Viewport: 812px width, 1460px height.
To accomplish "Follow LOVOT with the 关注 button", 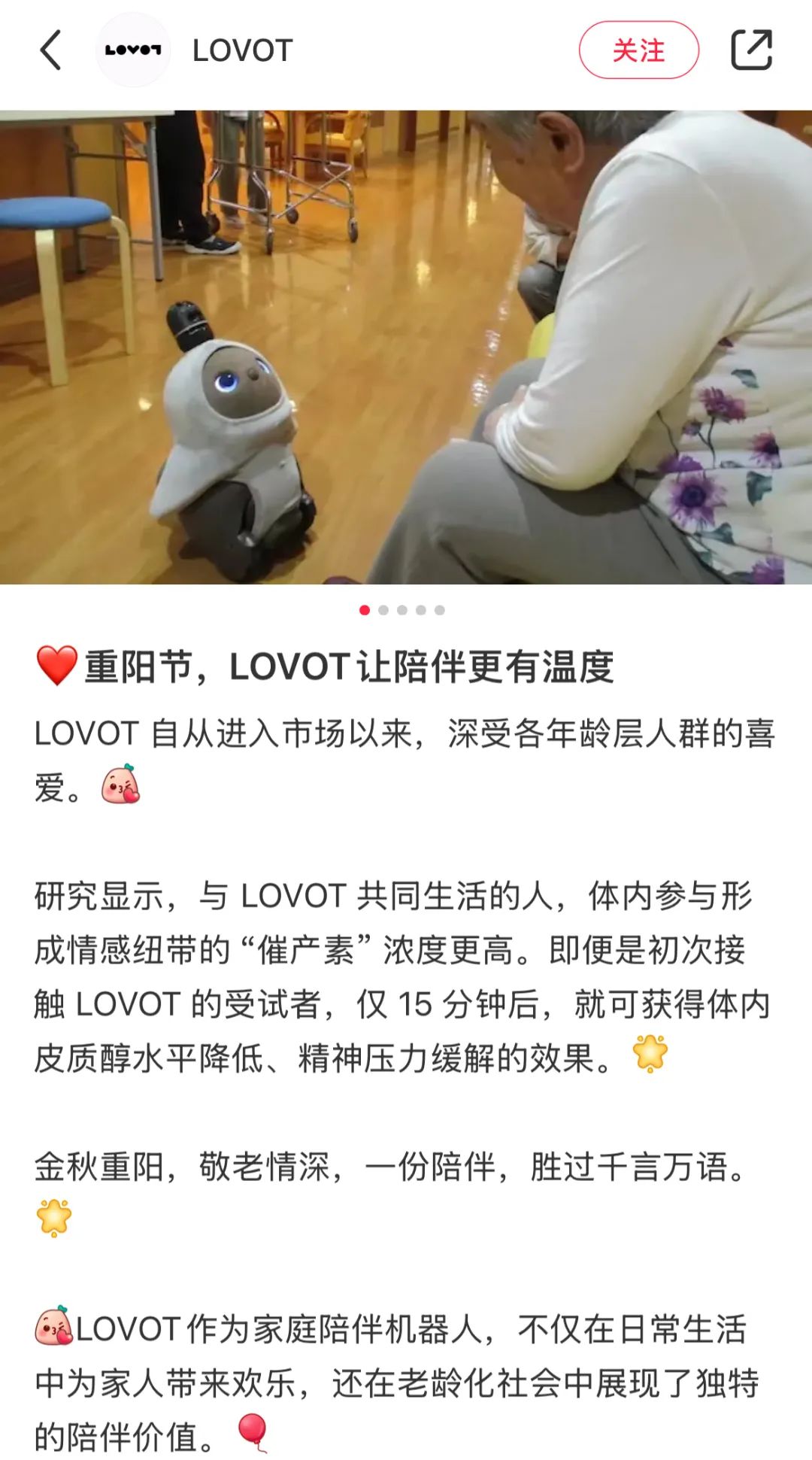I will (x=638, y=50).
